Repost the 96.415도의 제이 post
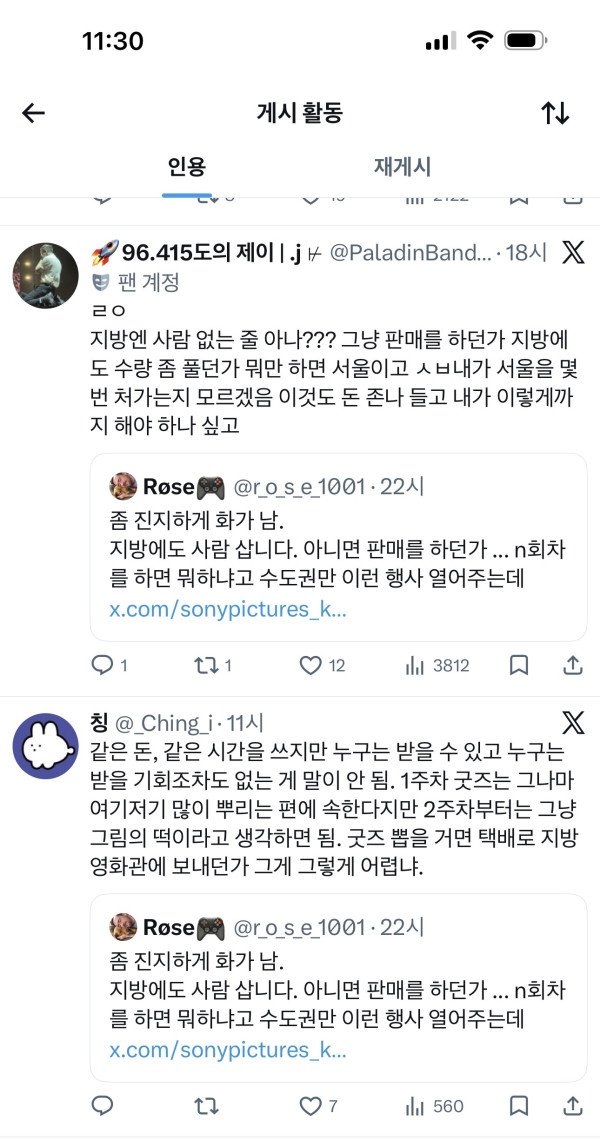Screen dimensions: 600x1140 click(208, 665)
